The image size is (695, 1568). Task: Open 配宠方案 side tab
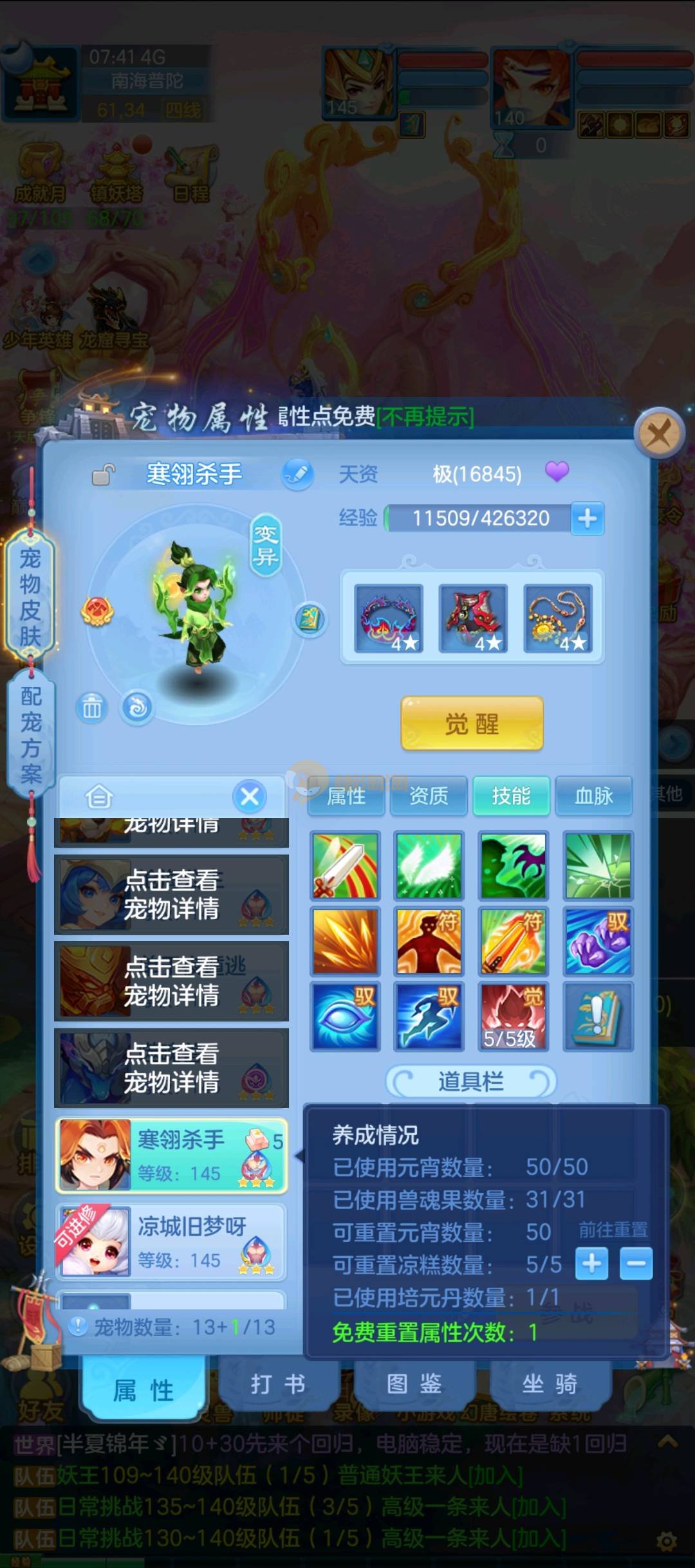pos(30,734)
